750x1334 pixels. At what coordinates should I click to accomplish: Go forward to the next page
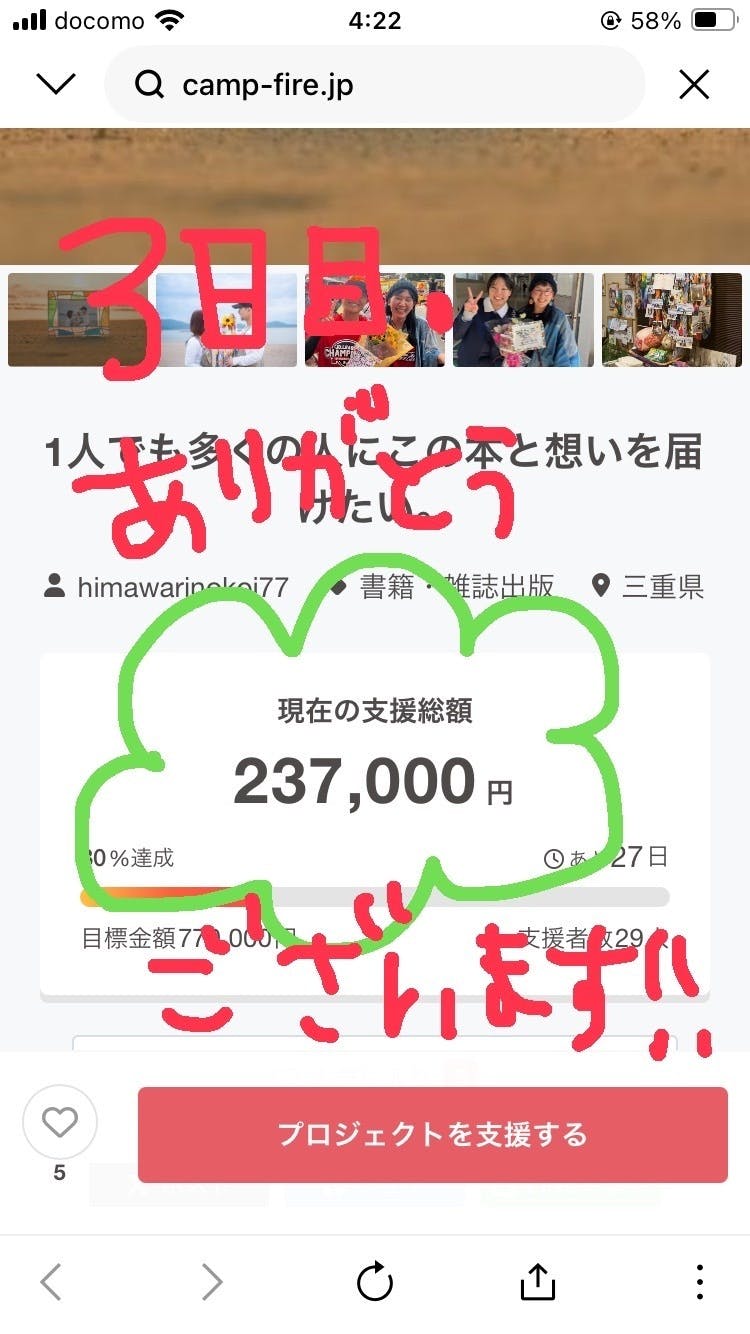click(x=211, y=1281)
